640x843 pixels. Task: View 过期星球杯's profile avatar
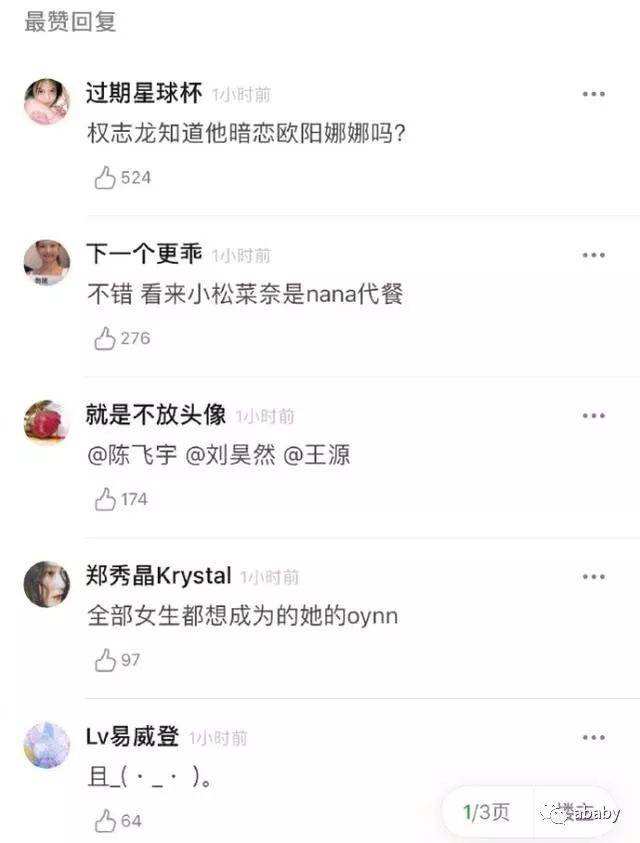[x=46, y=101]
